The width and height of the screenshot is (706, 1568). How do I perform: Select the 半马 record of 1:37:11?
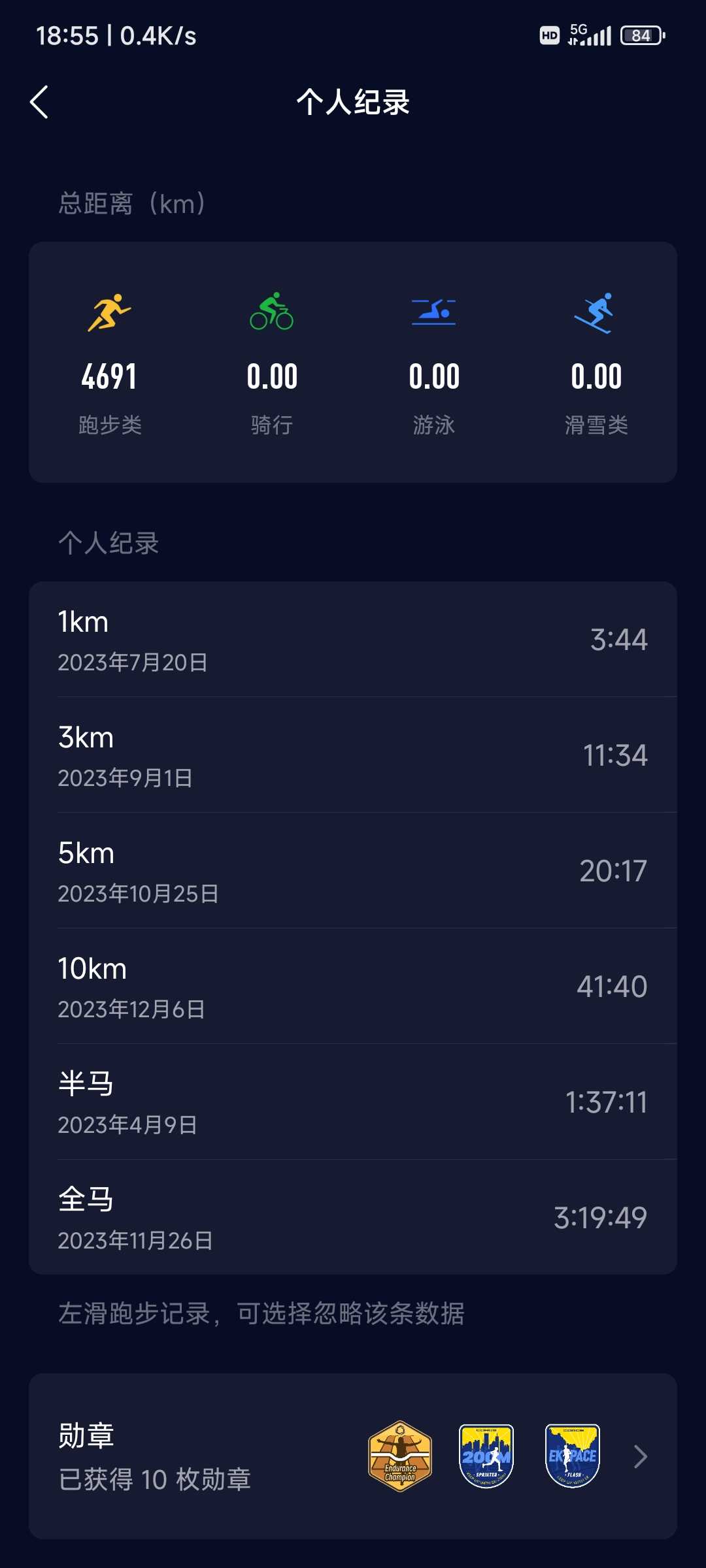coord(353,1102)
